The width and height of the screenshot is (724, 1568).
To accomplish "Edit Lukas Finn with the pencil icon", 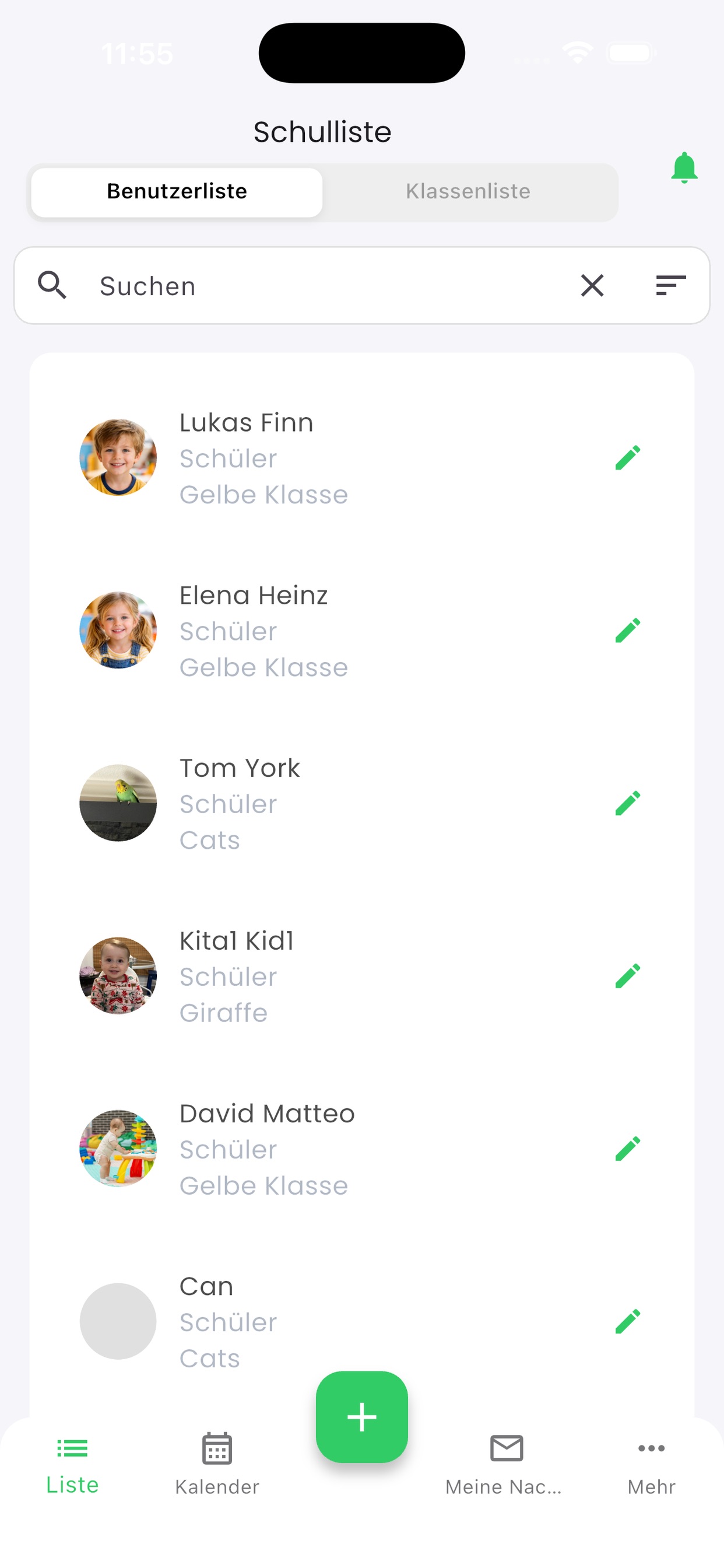I will coord(628,458).
